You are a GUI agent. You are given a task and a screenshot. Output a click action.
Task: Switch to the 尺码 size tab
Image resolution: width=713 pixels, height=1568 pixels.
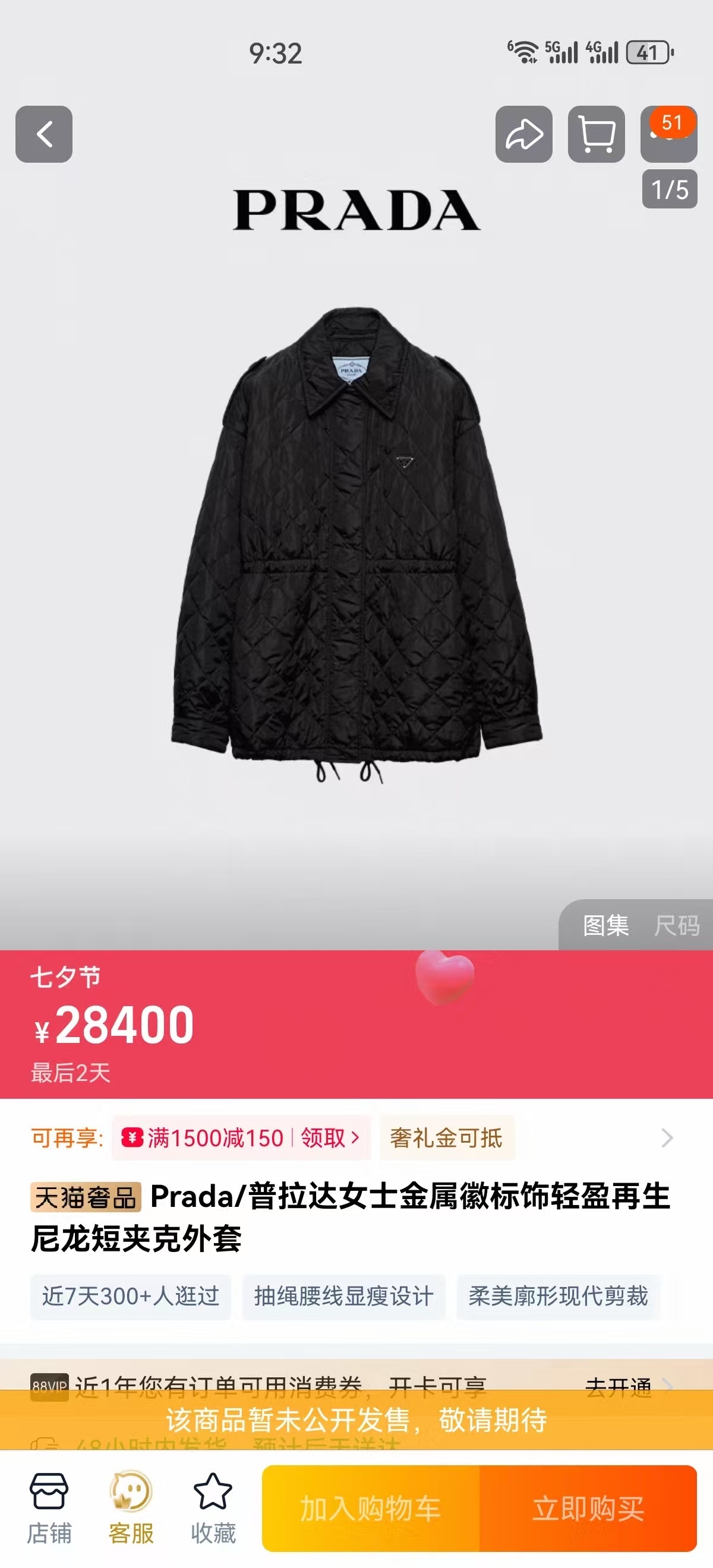tap(677, 925)
